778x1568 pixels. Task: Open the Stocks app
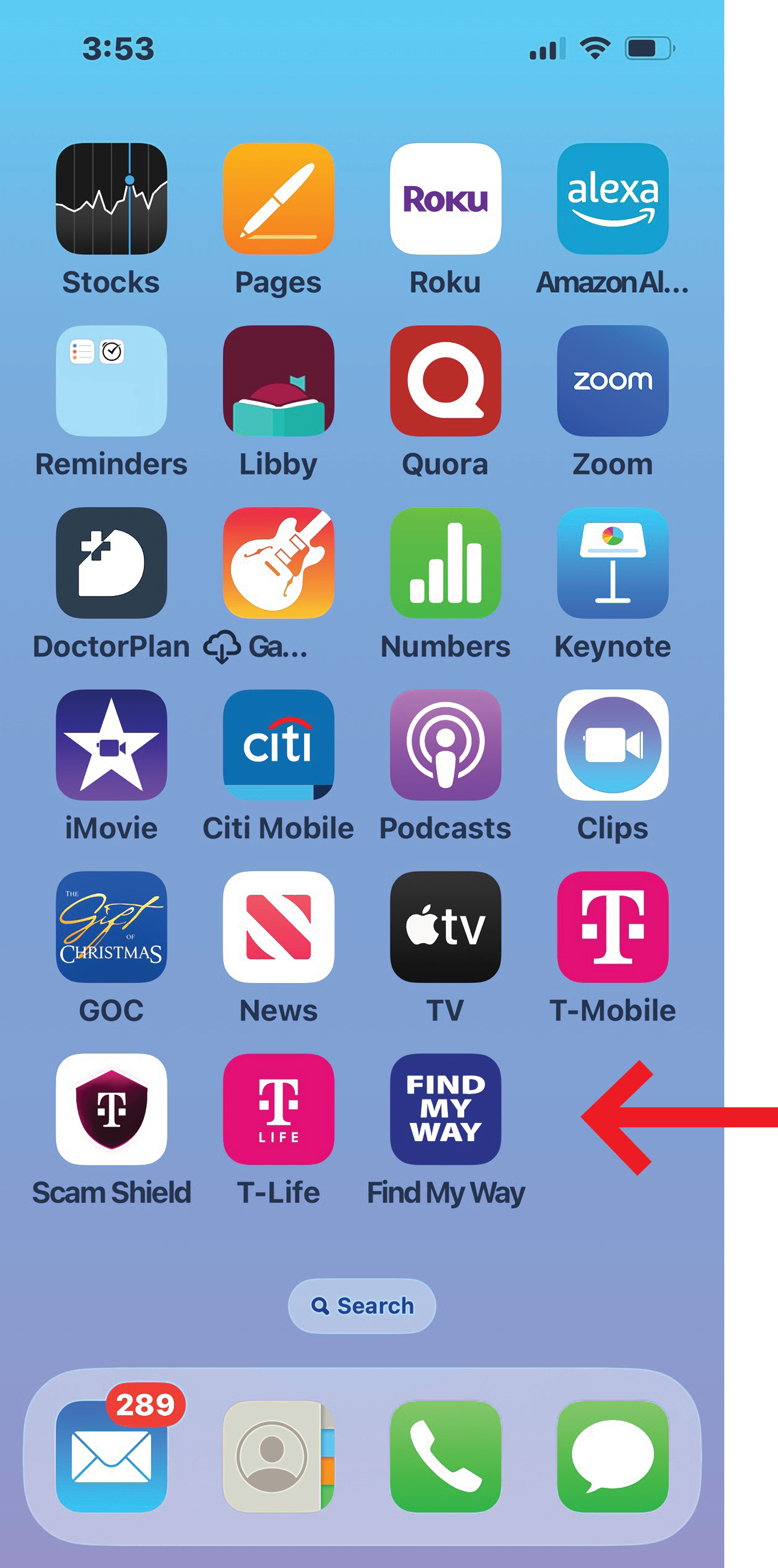[111, 199]
